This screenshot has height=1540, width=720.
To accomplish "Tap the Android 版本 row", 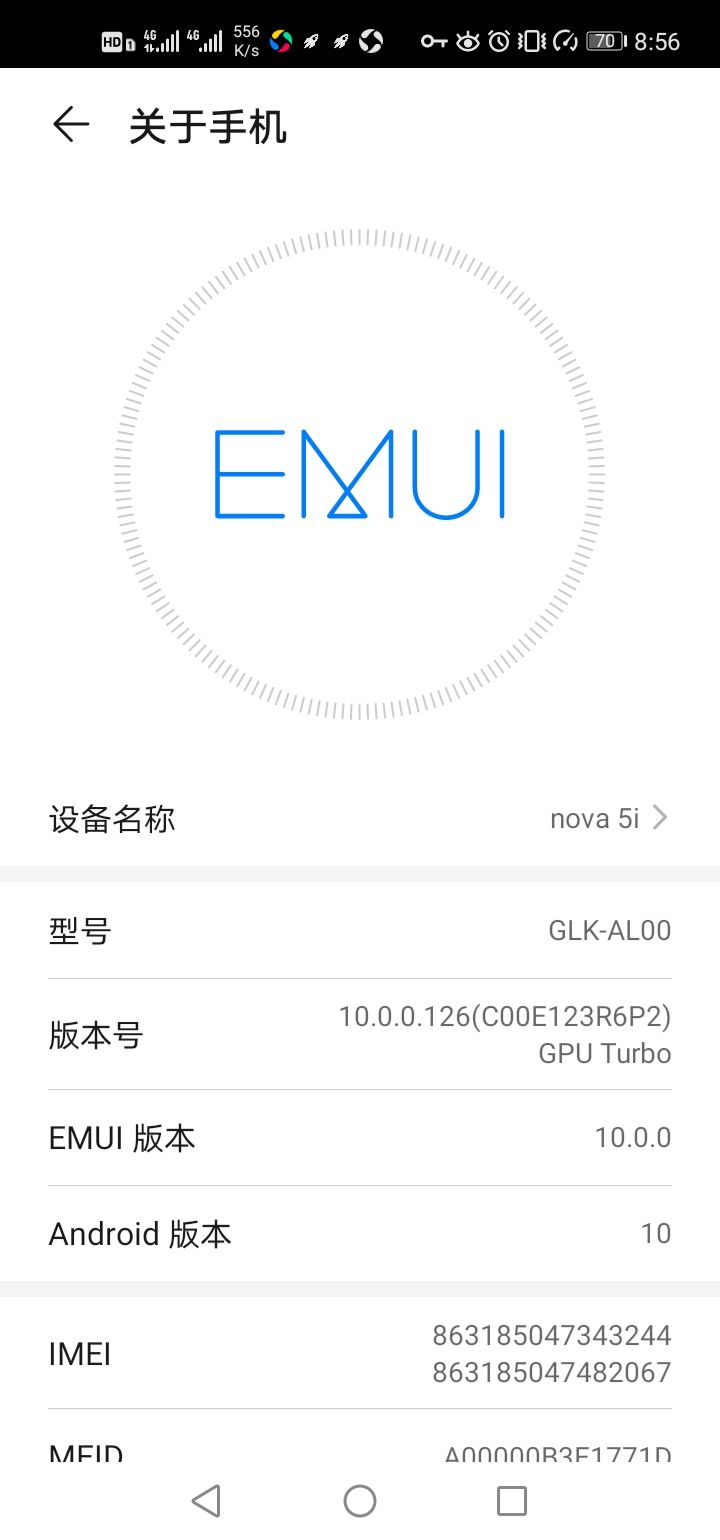I will 360,1232.
